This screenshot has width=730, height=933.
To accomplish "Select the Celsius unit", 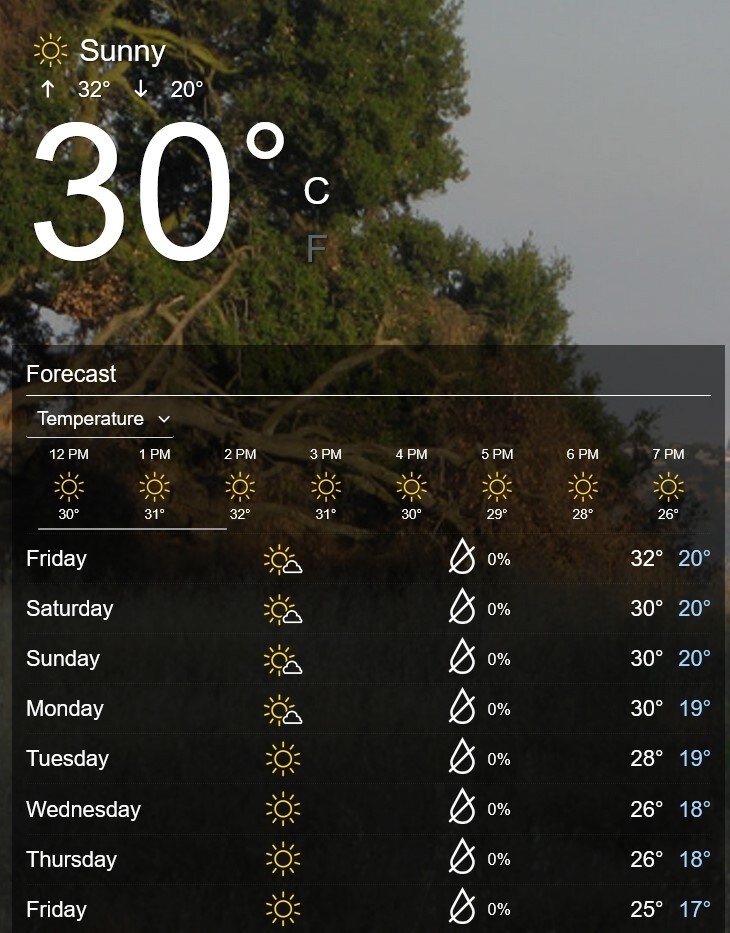I will coord(317,190).
